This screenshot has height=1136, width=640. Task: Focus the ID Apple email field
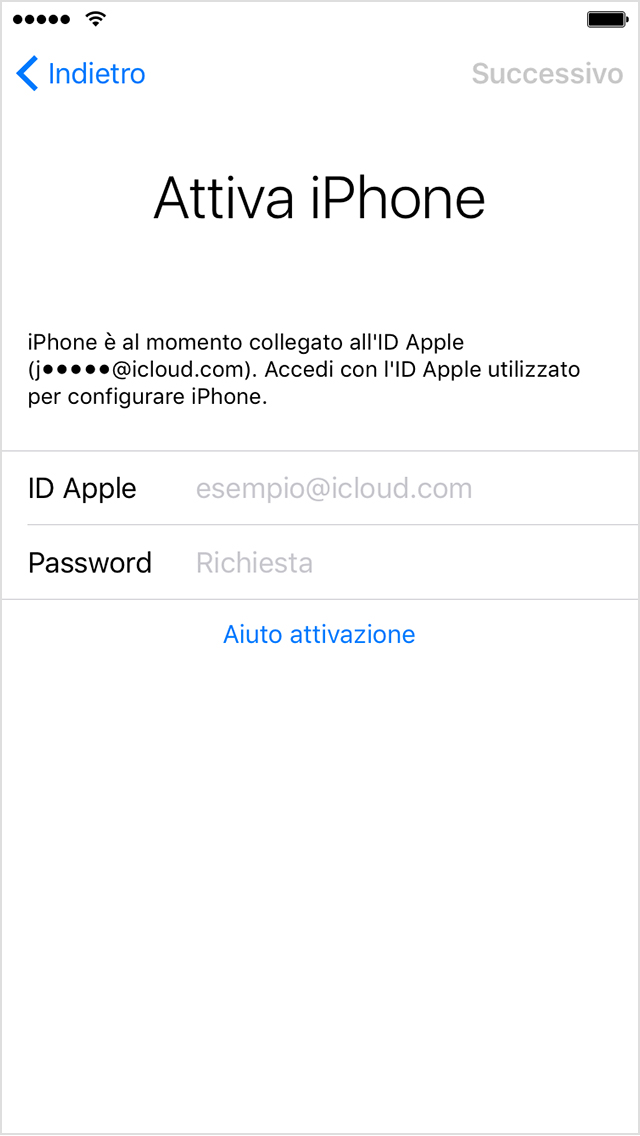coord(400,489)
